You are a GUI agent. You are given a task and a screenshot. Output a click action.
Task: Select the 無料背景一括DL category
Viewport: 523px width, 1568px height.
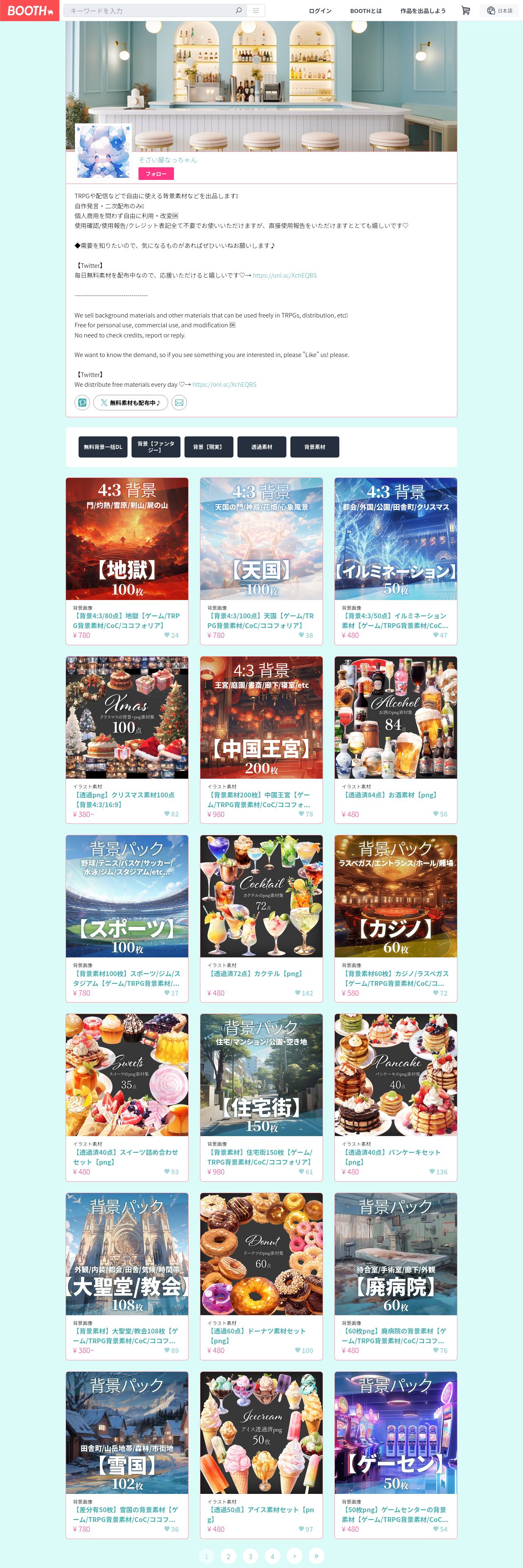pyautogui.click(x=103, y=447)
